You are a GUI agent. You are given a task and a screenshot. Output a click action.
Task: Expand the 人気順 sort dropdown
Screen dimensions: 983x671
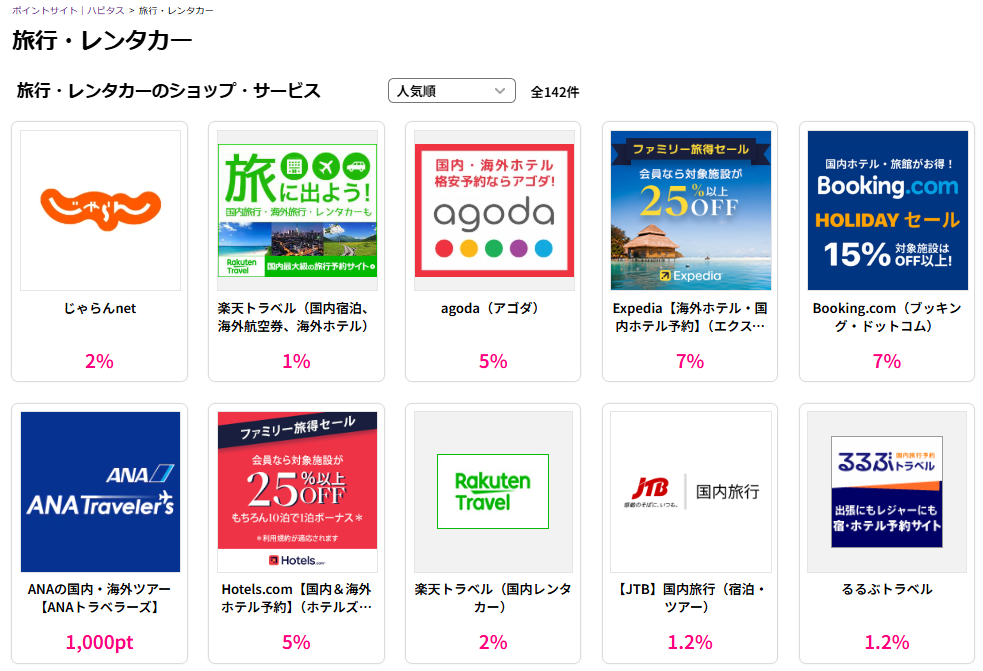(451, 91)
